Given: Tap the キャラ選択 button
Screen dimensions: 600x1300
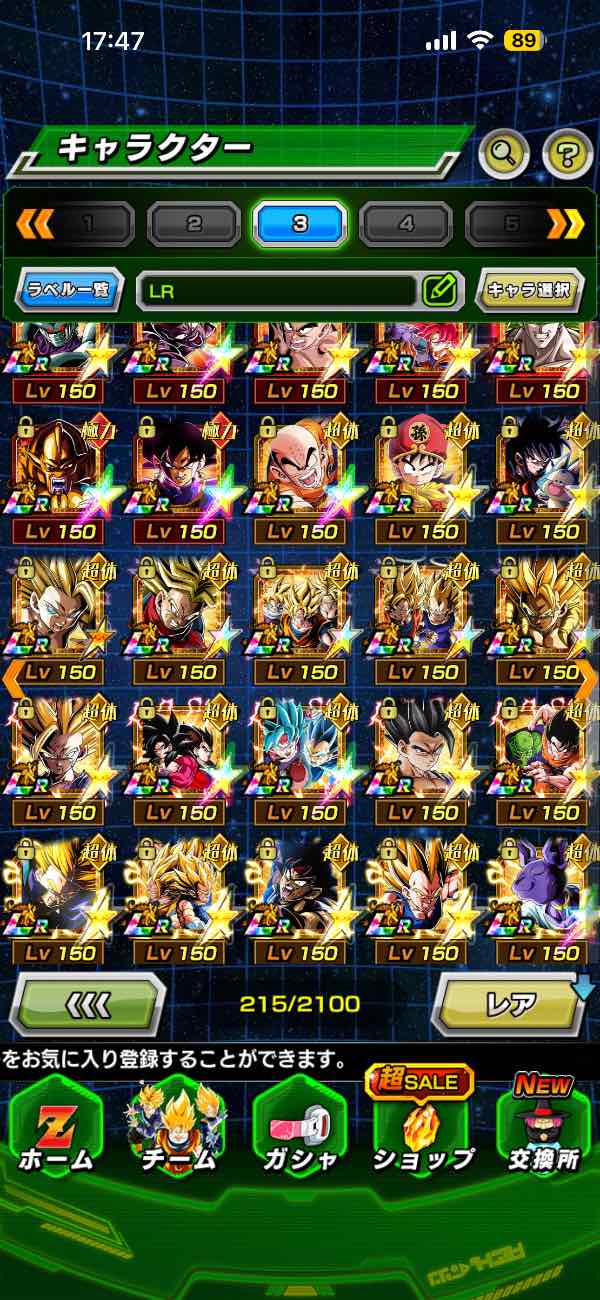Looking at the screenshot, I should coord(528,291).
